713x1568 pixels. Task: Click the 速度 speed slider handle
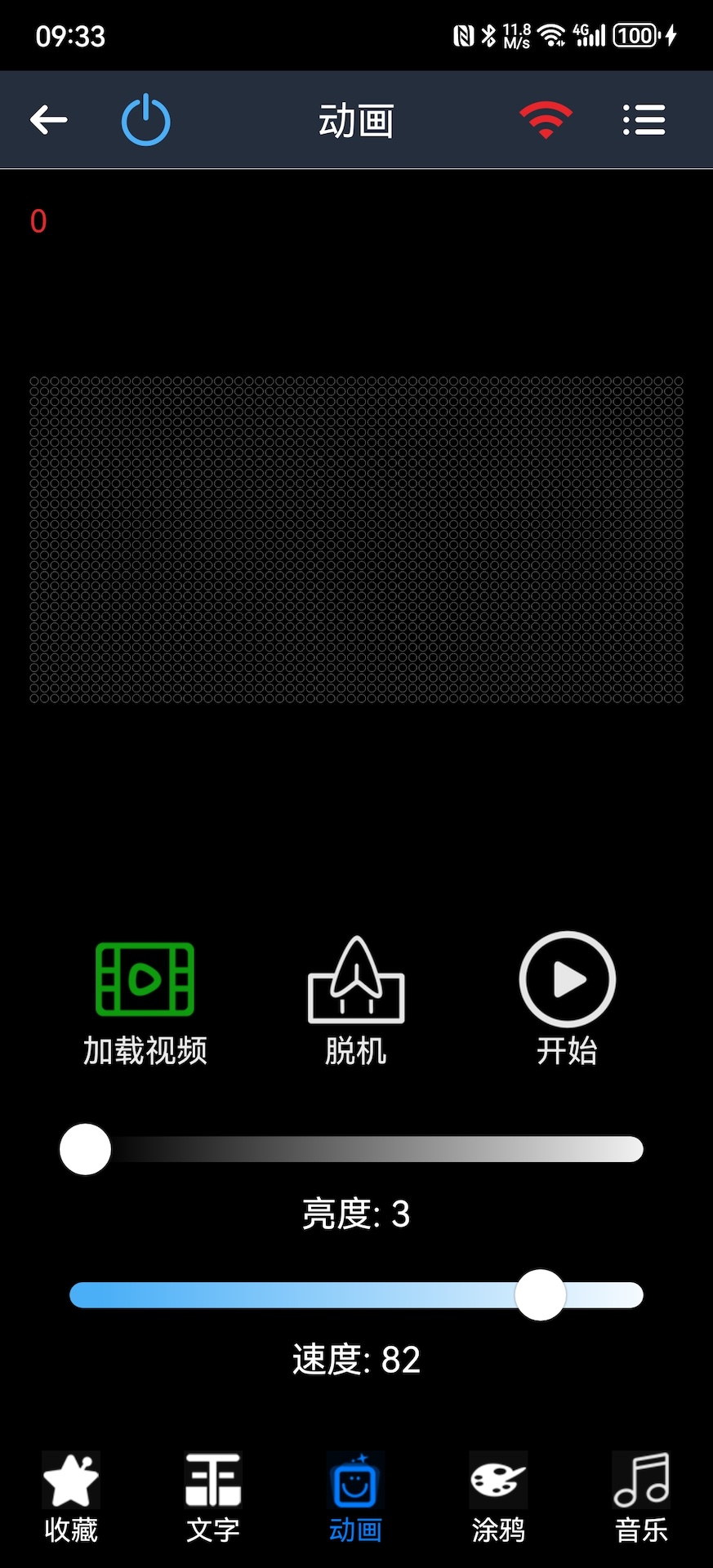[539, 1295]
